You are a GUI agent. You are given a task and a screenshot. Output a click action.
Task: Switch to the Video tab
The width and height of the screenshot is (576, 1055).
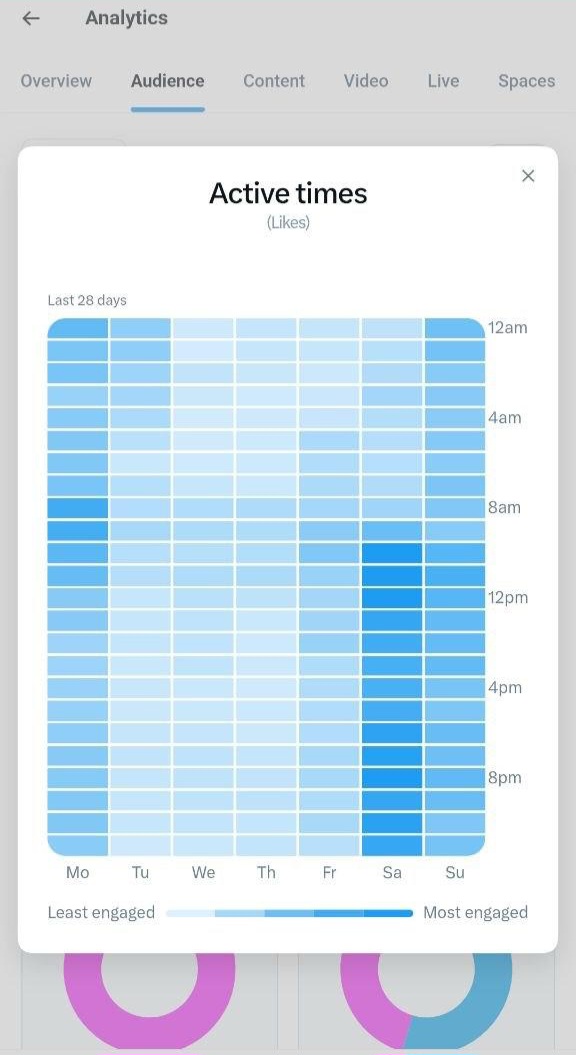click(x=366, y=81)
